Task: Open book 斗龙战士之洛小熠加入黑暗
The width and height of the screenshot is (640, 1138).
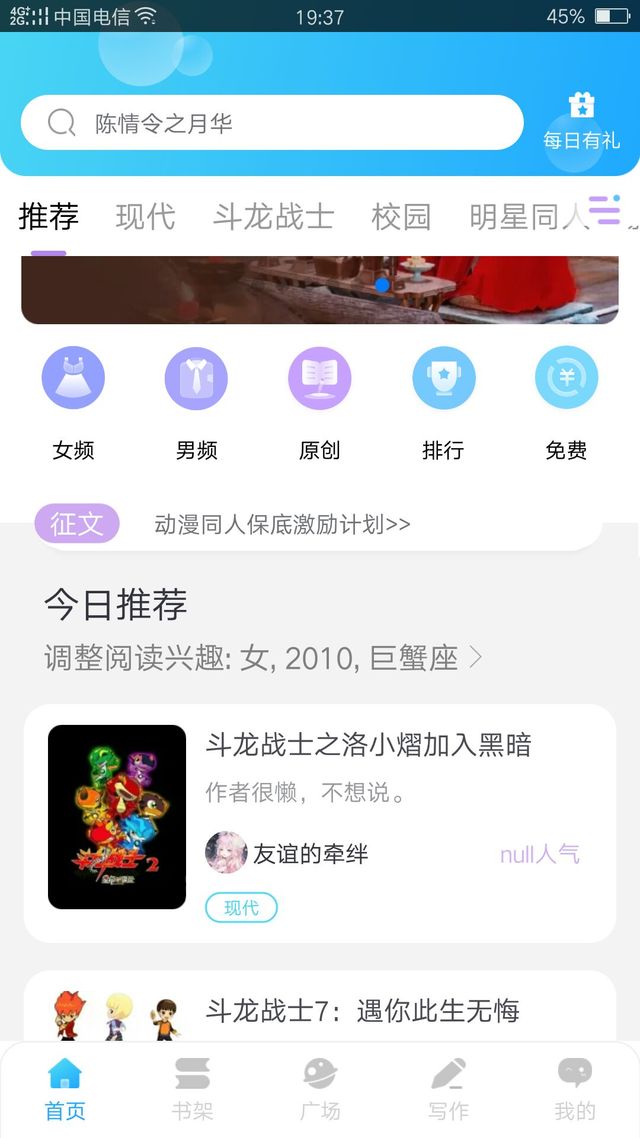Action: (320, 823)
